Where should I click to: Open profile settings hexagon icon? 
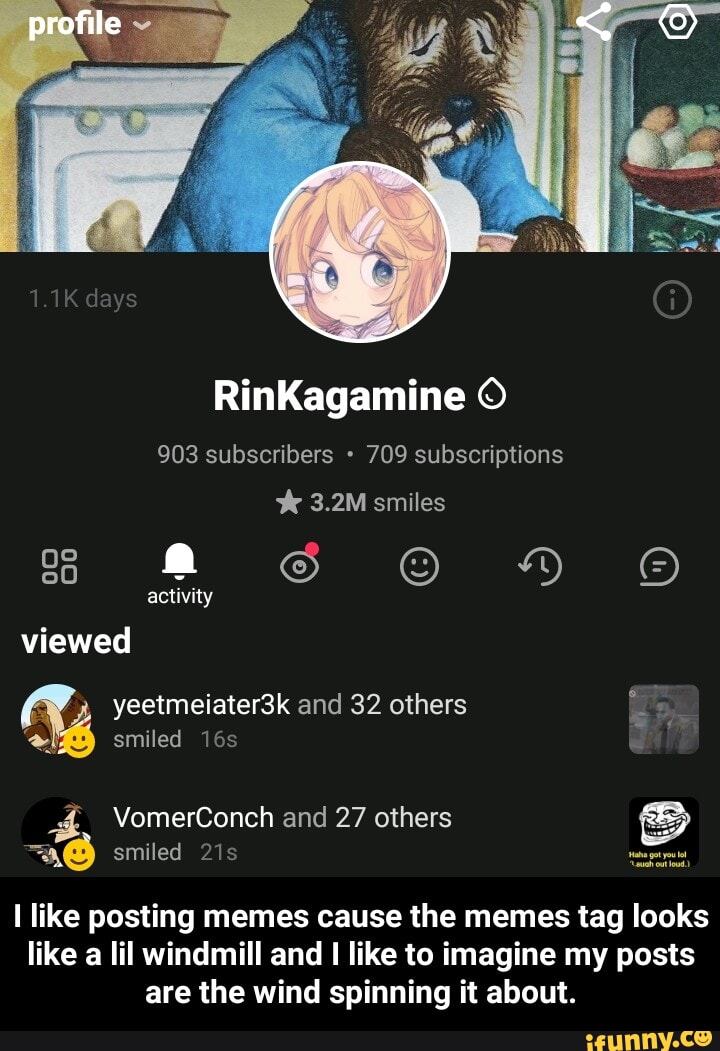[679, 22]
